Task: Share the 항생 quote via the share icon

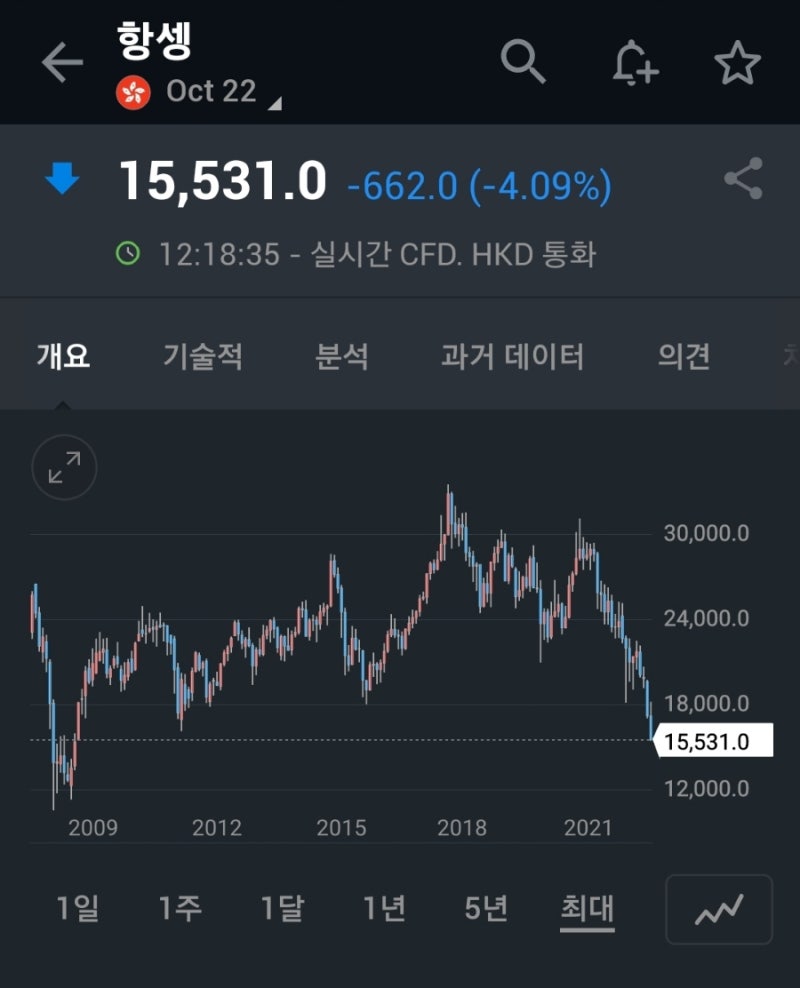Action: coord(740,180)
